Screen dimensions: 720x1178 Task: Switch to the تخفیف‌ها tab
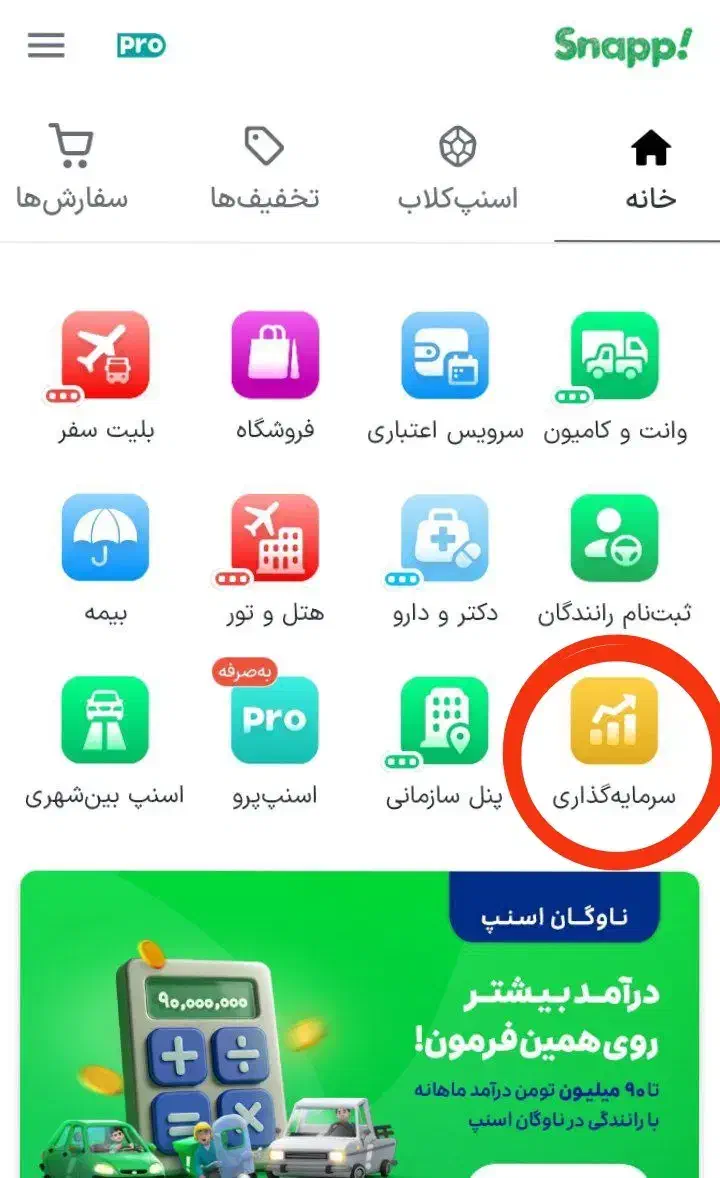(265, 168)
